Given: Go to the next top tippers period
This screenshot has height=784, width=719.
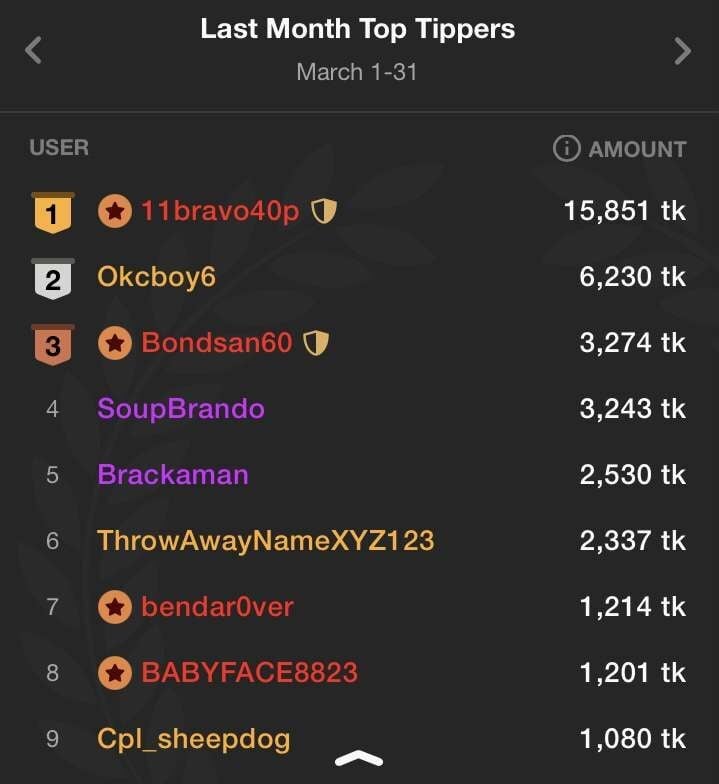Looking at the screenshot, I should click(x=682, y=50).
